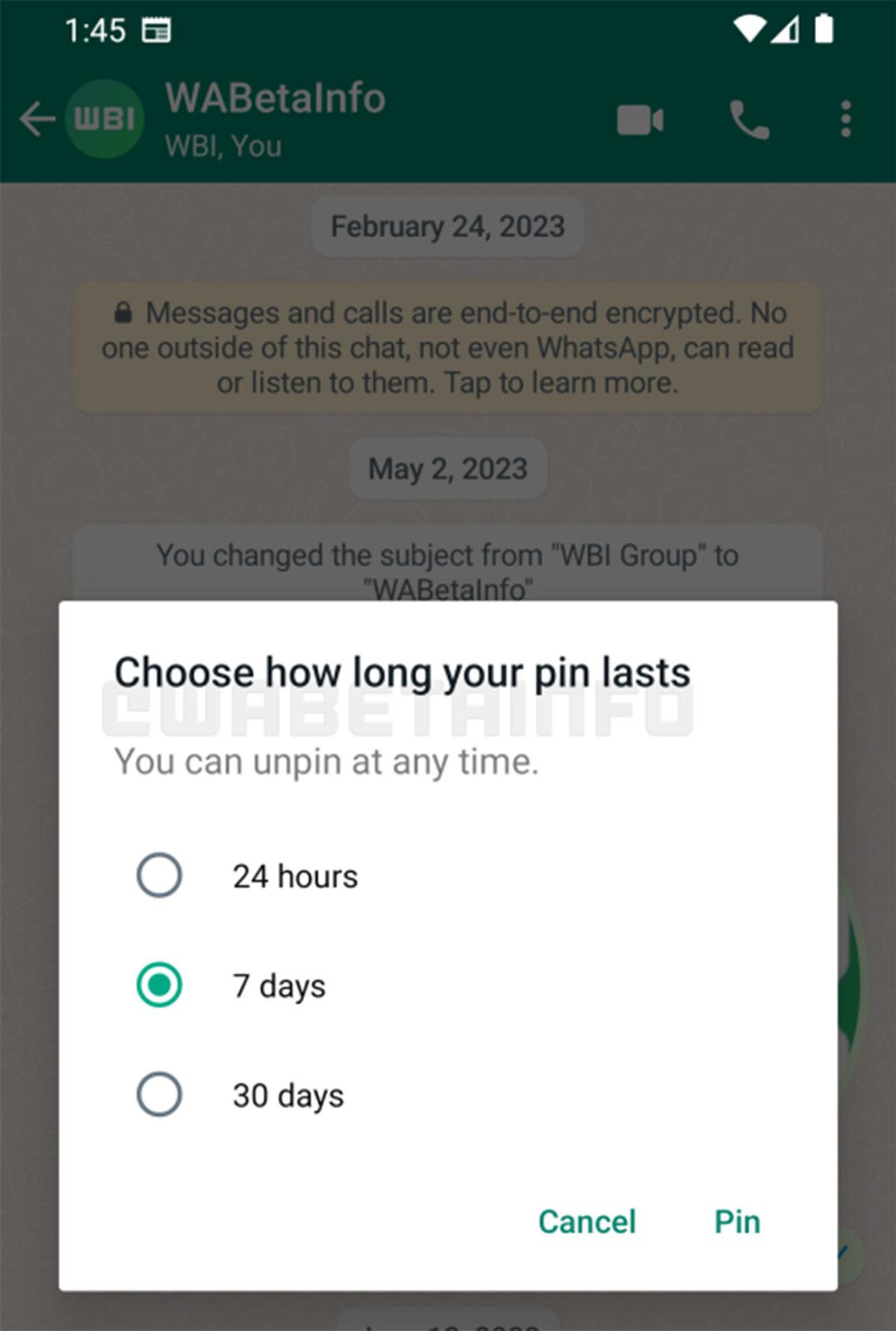This screenshot has width=896, height=1331.
Task: Dismiss the dialog with Cancel
Action: pos(586,1222)
